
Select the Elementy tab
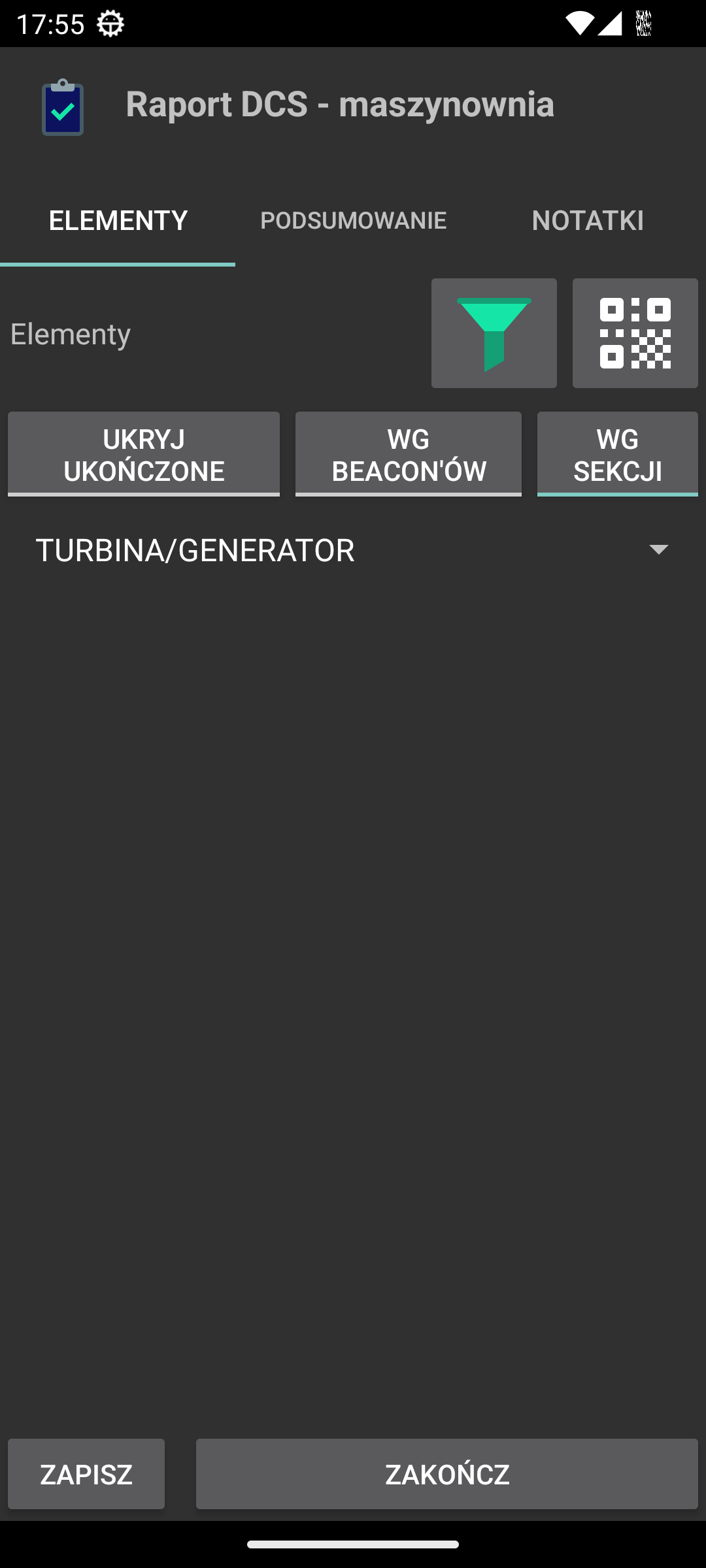pos(118,220)
